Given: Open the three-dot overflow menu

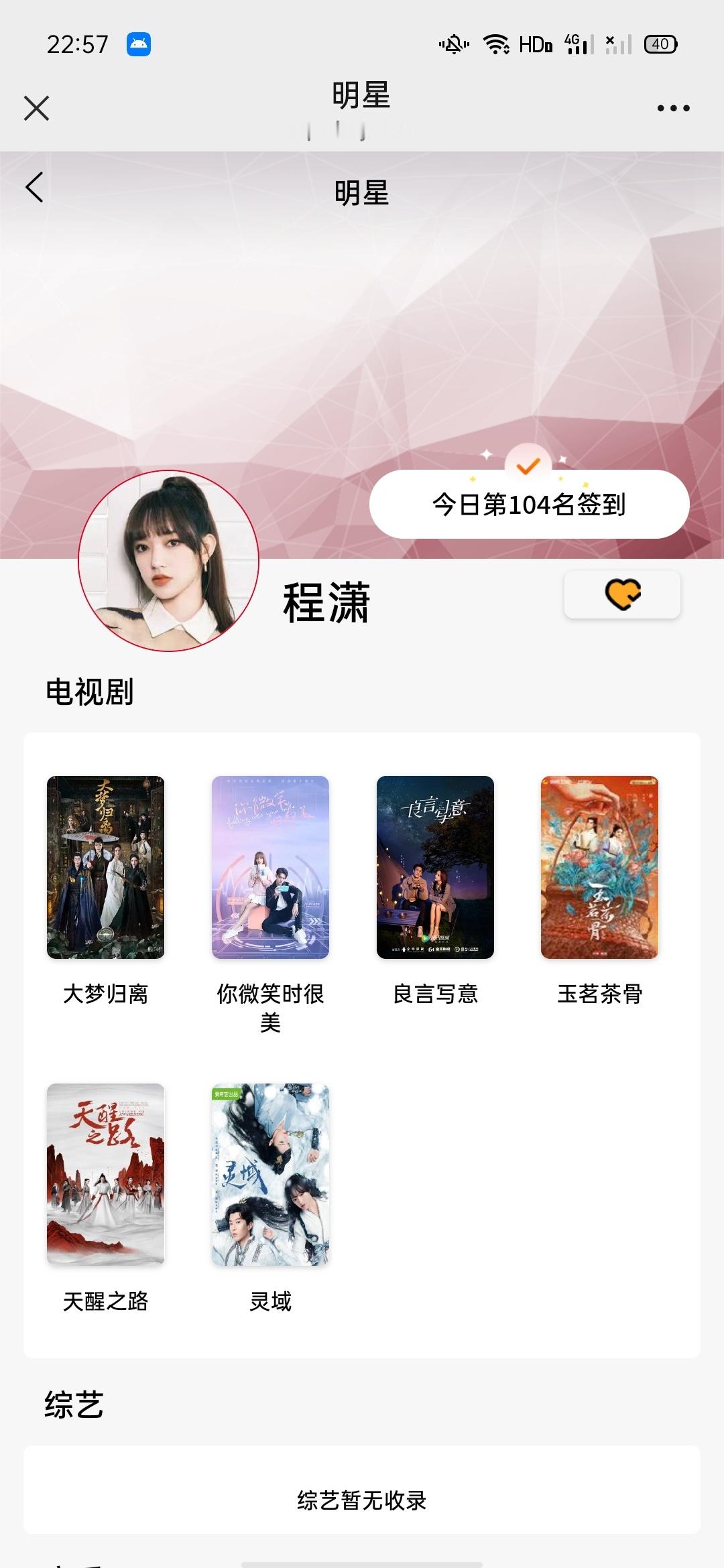Looking at the screenshot, I should [x=673, y=108].
